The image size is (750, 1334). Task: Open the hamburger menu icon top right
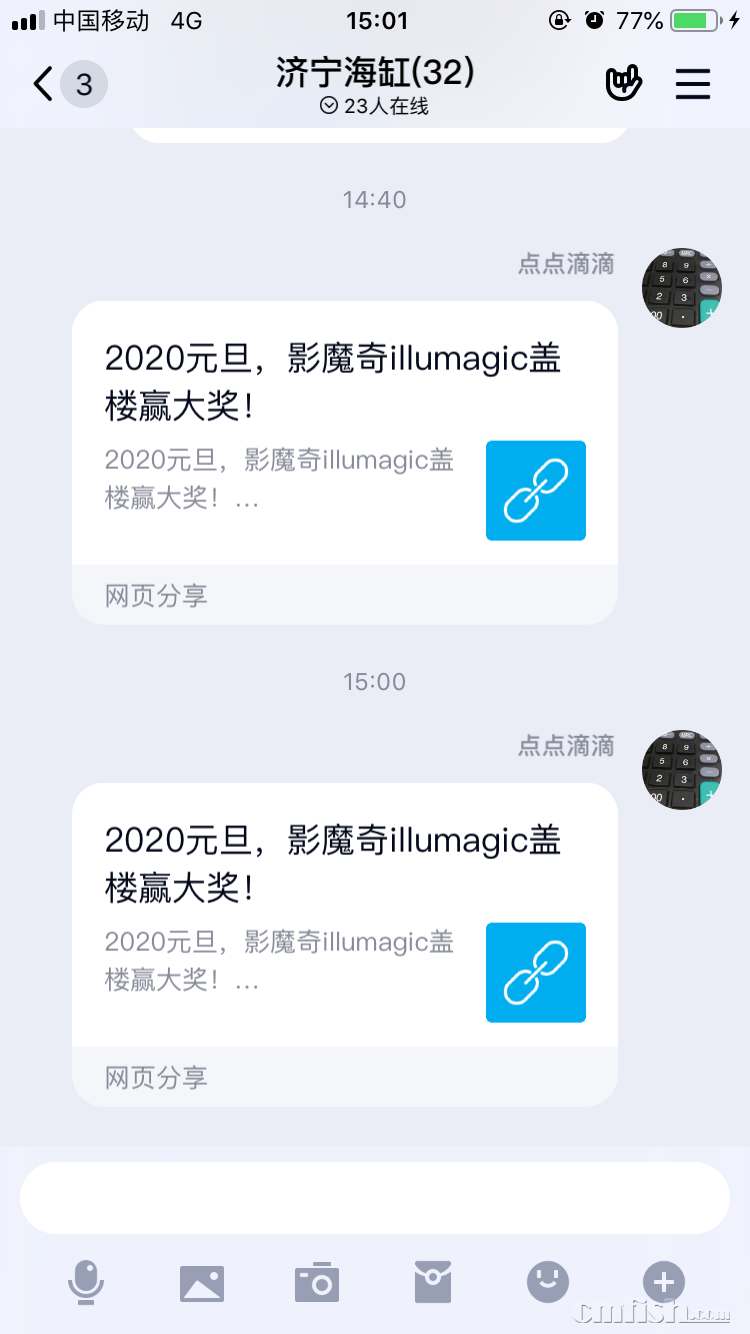[x=693, y=84]
